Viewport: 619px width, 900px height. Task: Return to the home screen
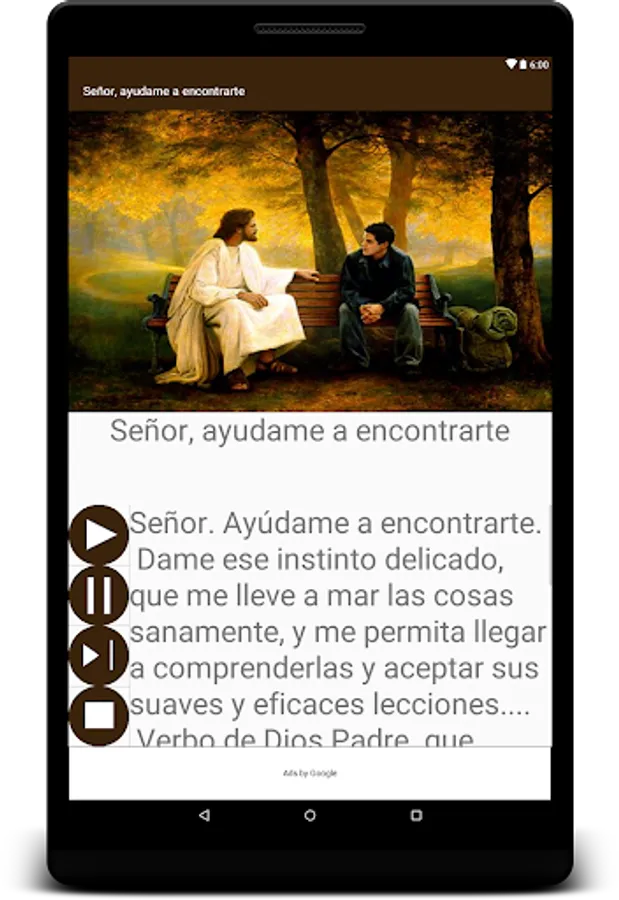coord(310,815)
